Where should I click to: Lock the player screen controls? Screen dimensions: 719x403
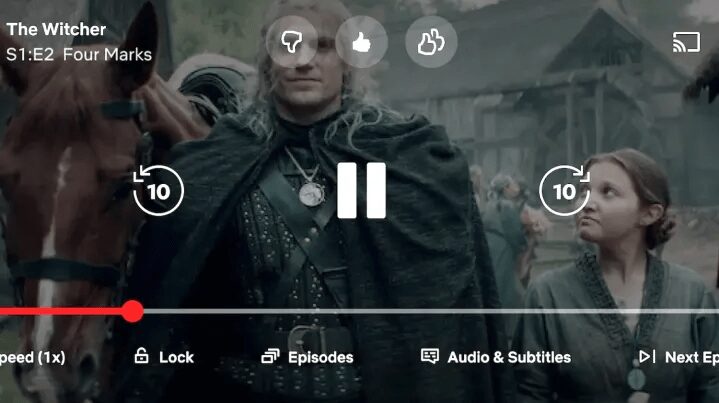tap(164, 357)
